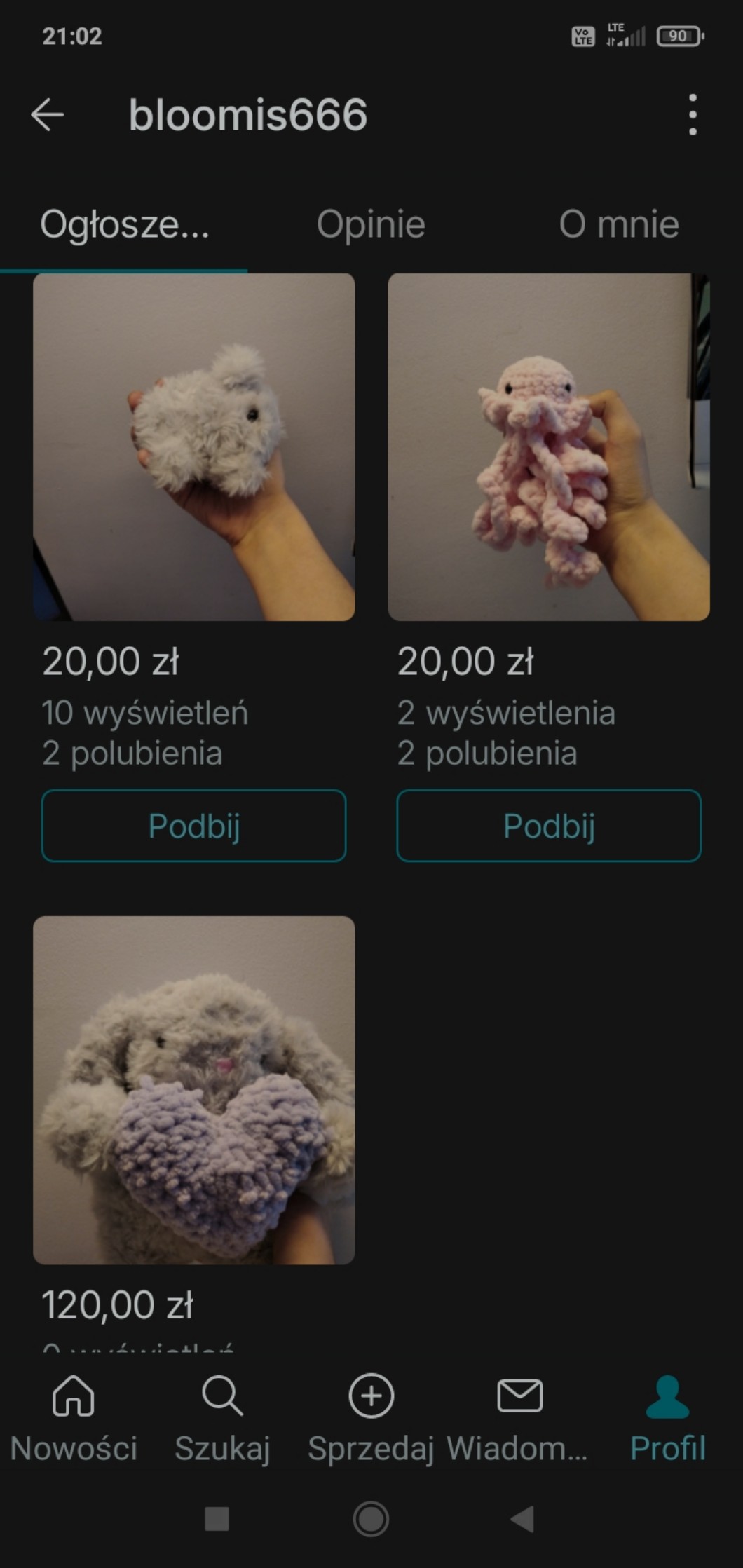Open the Wiadomości messages tab
Image resolution: width=743 pixels, height=1568 pixels.
(519, 1417)
